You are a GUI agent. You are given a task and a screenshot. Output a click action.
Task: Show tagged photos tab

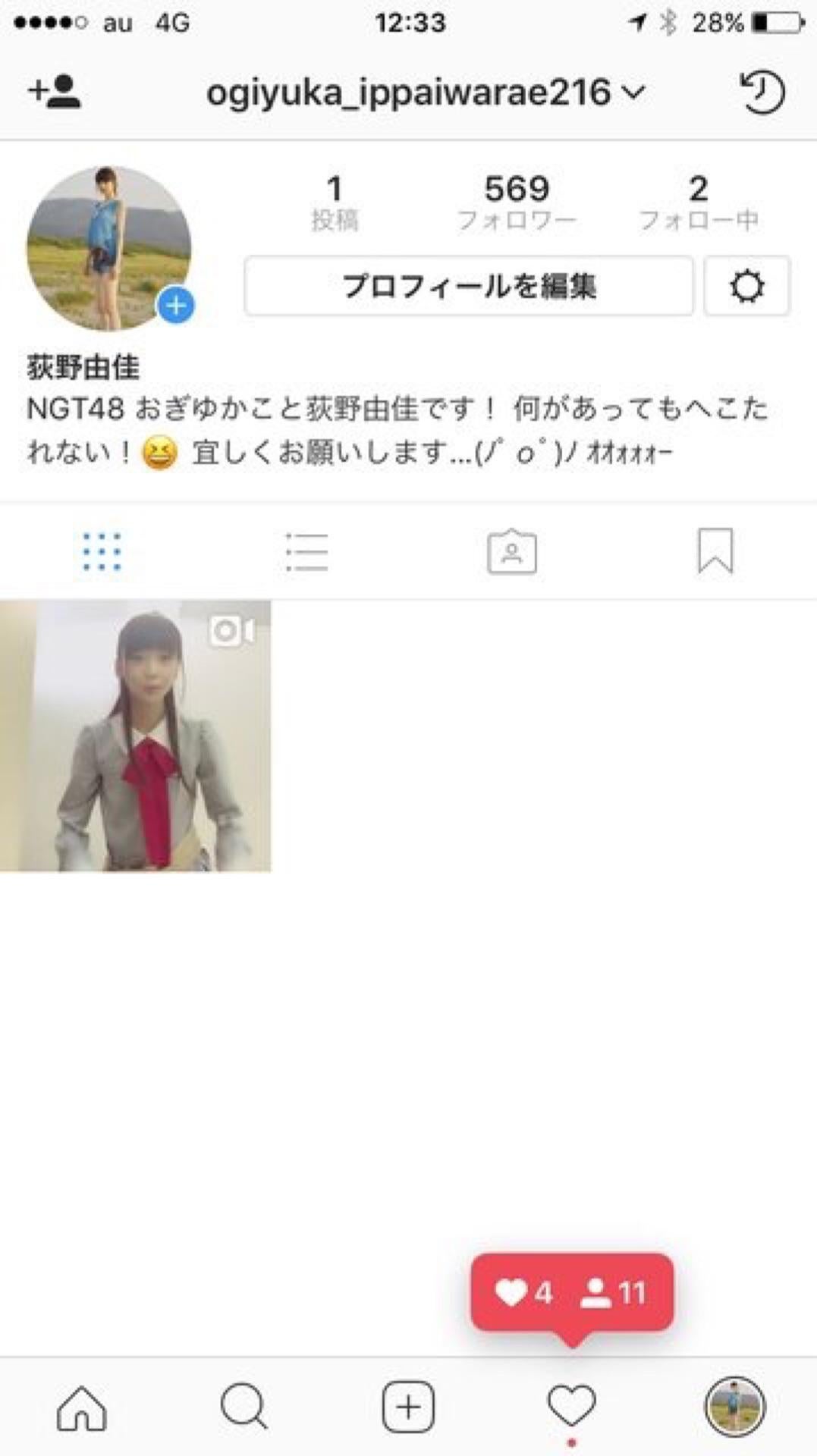pos(511,551)
